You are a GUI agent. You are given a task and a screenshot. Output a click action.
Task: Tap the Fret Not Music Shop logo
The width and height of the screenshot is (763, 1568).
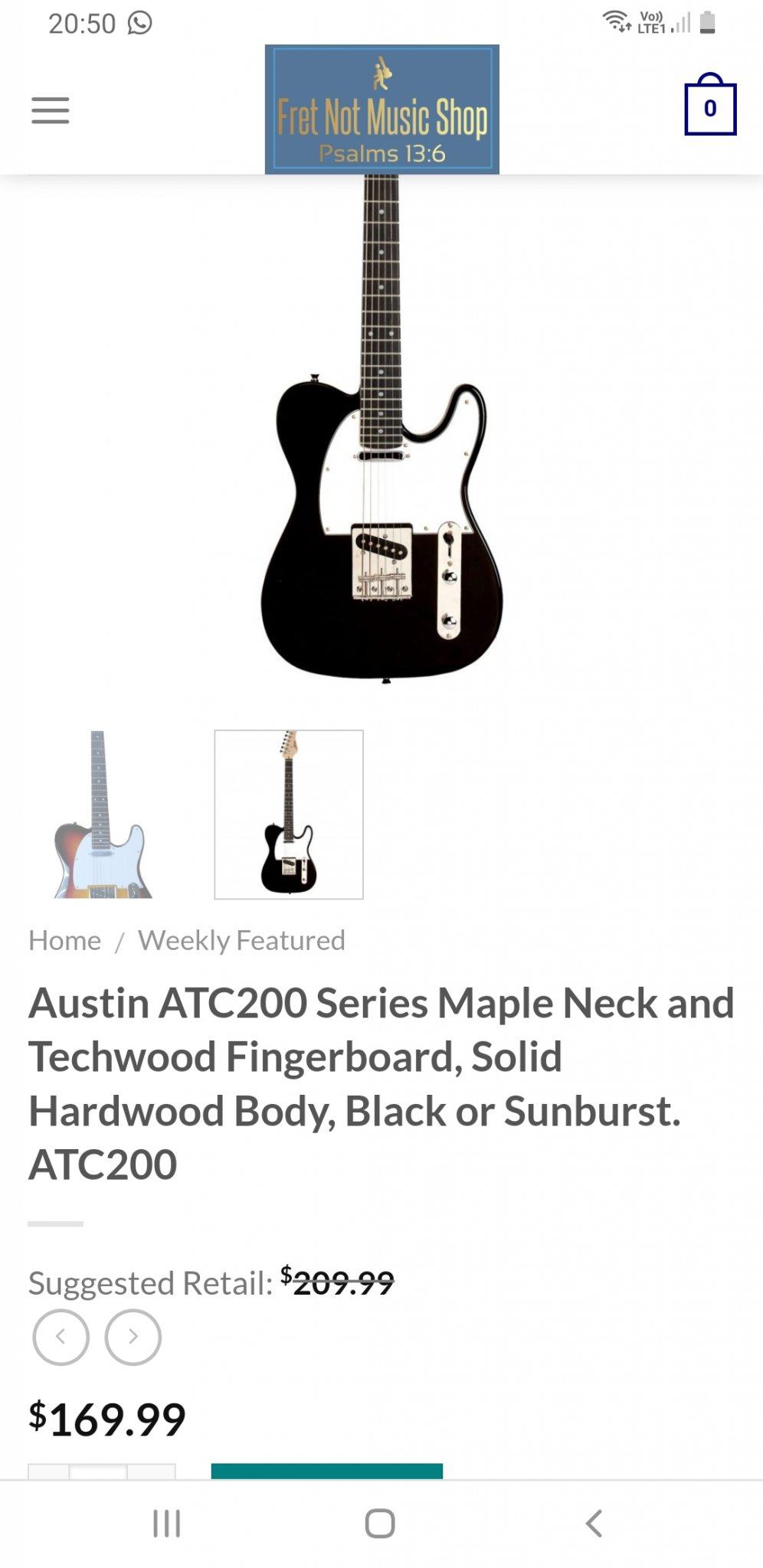pos(381,109)
